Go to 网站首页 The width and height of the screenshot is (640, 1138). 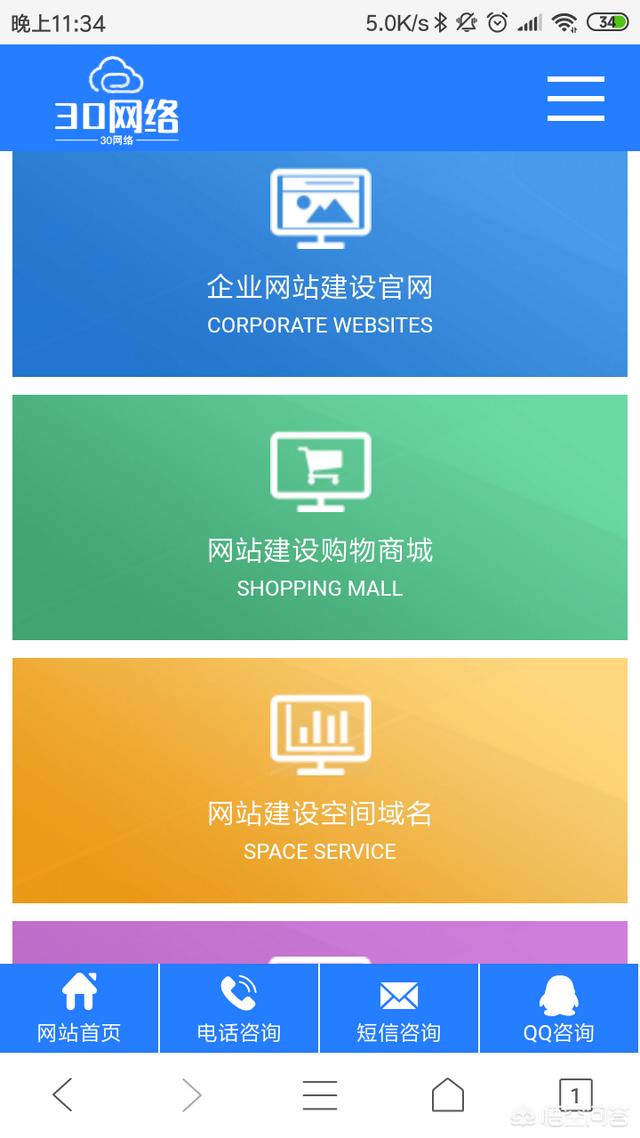point(79,1008)
